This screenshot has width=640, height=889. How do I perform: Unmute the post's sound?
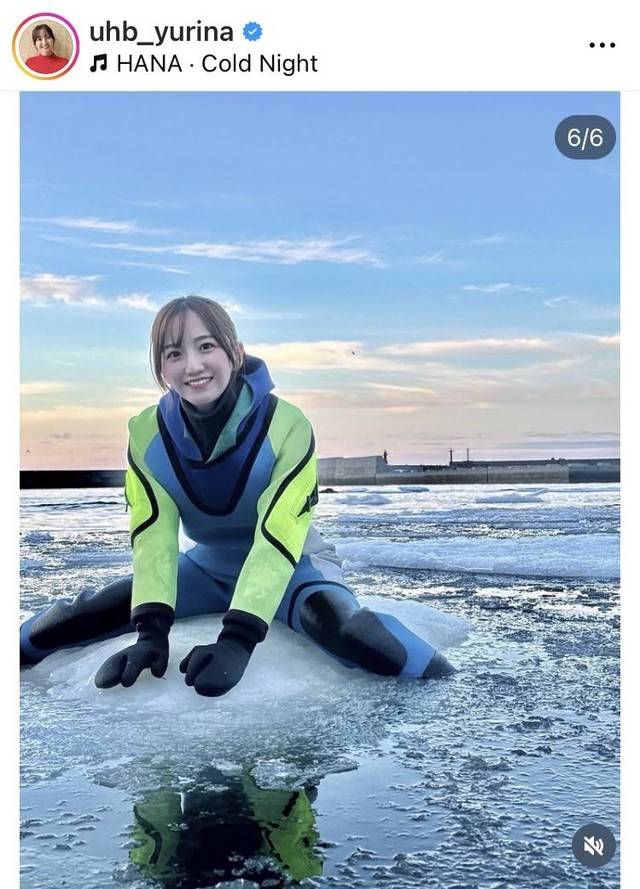coord(593,845)
